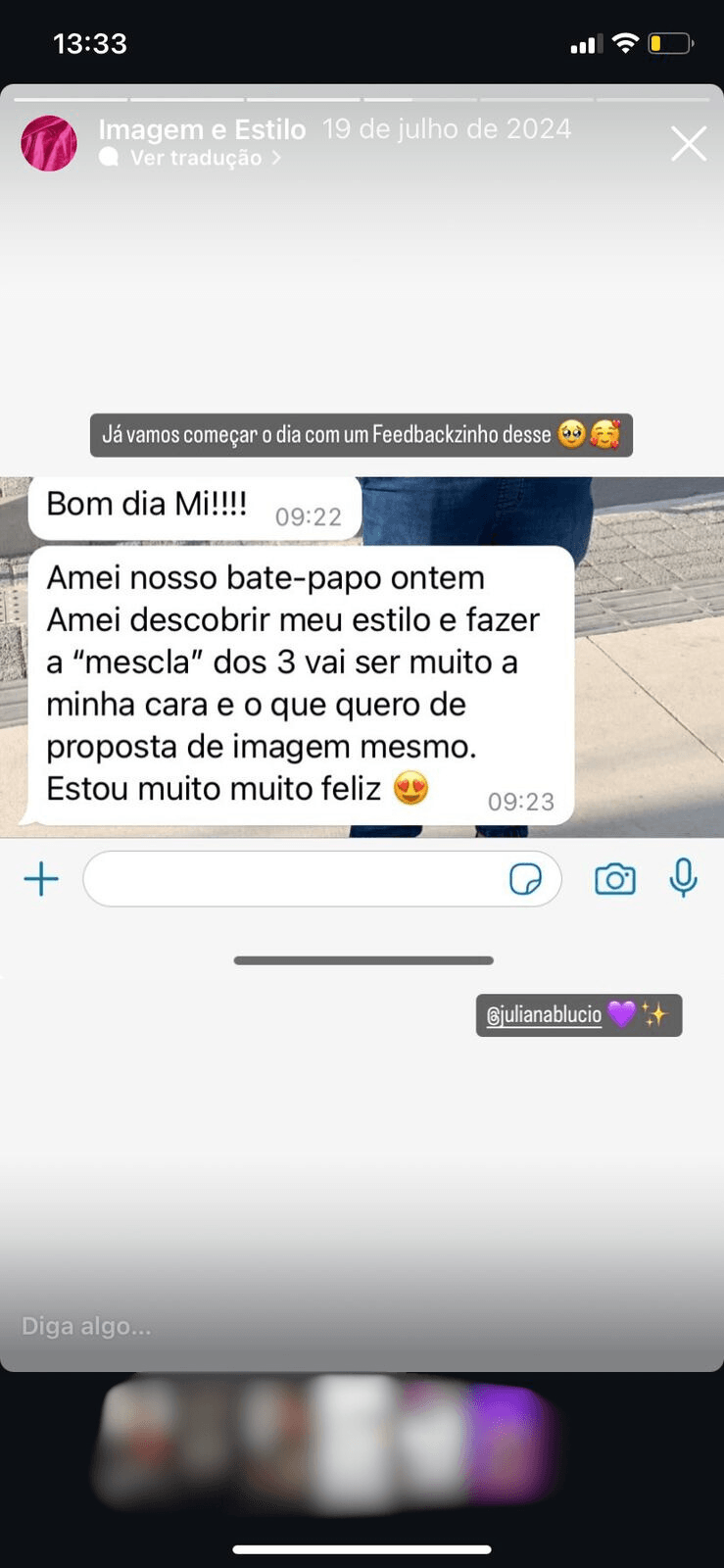The height and width of the screenshot is (1568, 724).
Task: Select the Imagem e Estilo username
Action: point(202,128)
